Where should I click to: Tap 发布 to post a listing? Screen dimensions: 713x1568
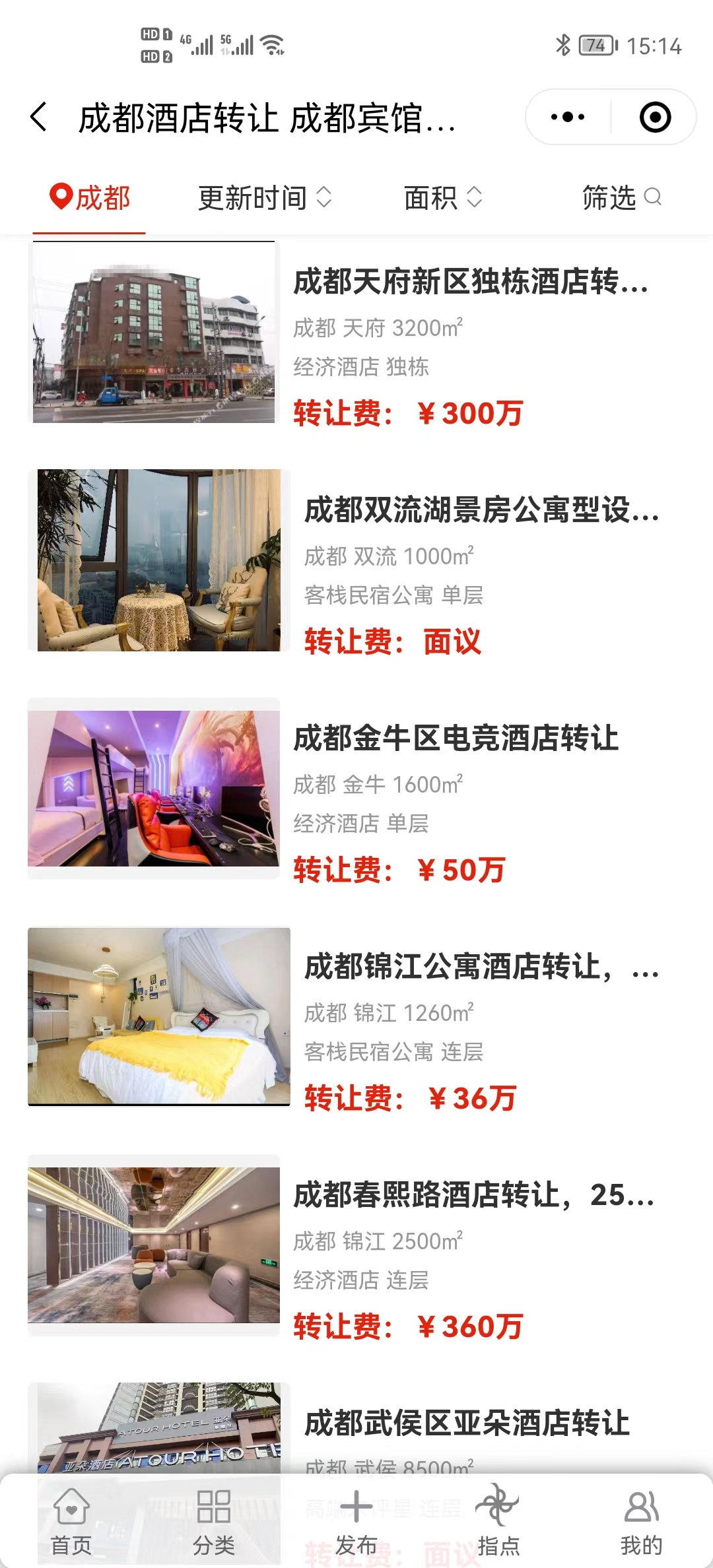point(356,1521)
